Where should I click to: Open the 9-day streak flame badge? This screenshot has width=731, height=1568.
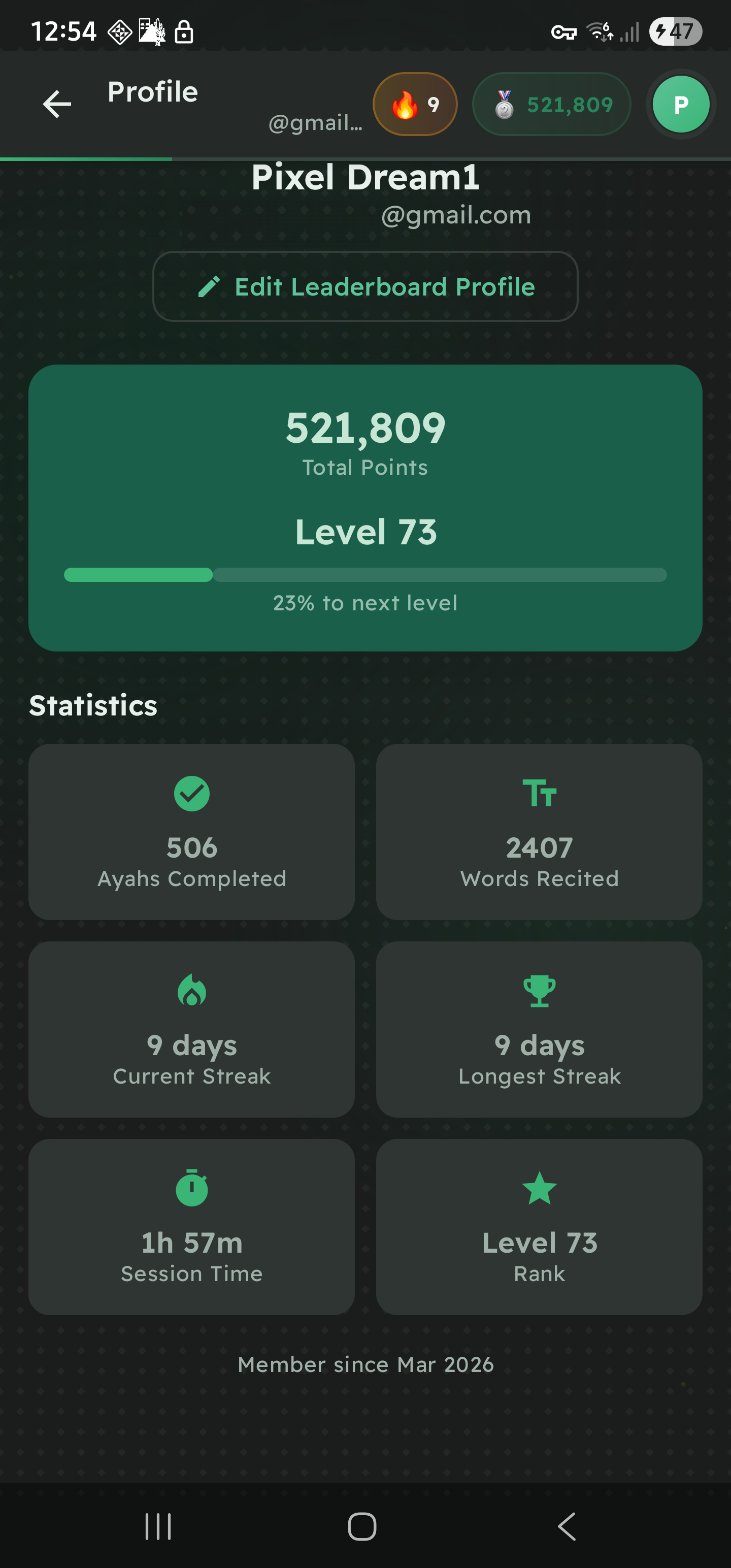click(415, 105)
